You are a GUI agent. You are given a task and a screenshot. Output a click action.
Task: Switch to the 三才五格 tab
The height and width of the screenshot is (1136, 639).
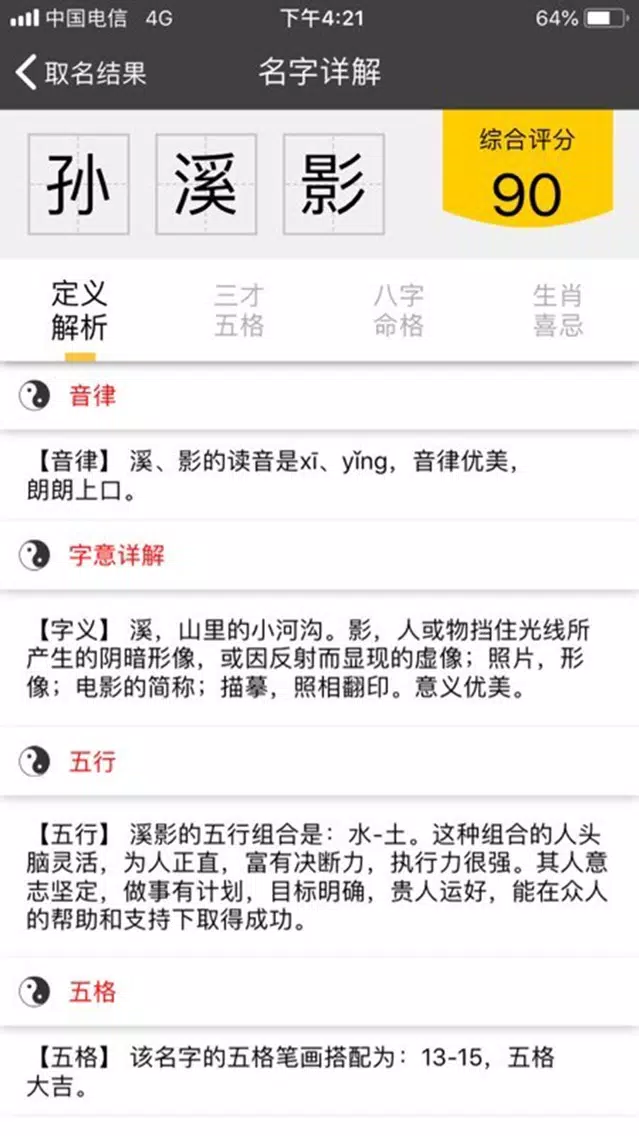[239, 311]
